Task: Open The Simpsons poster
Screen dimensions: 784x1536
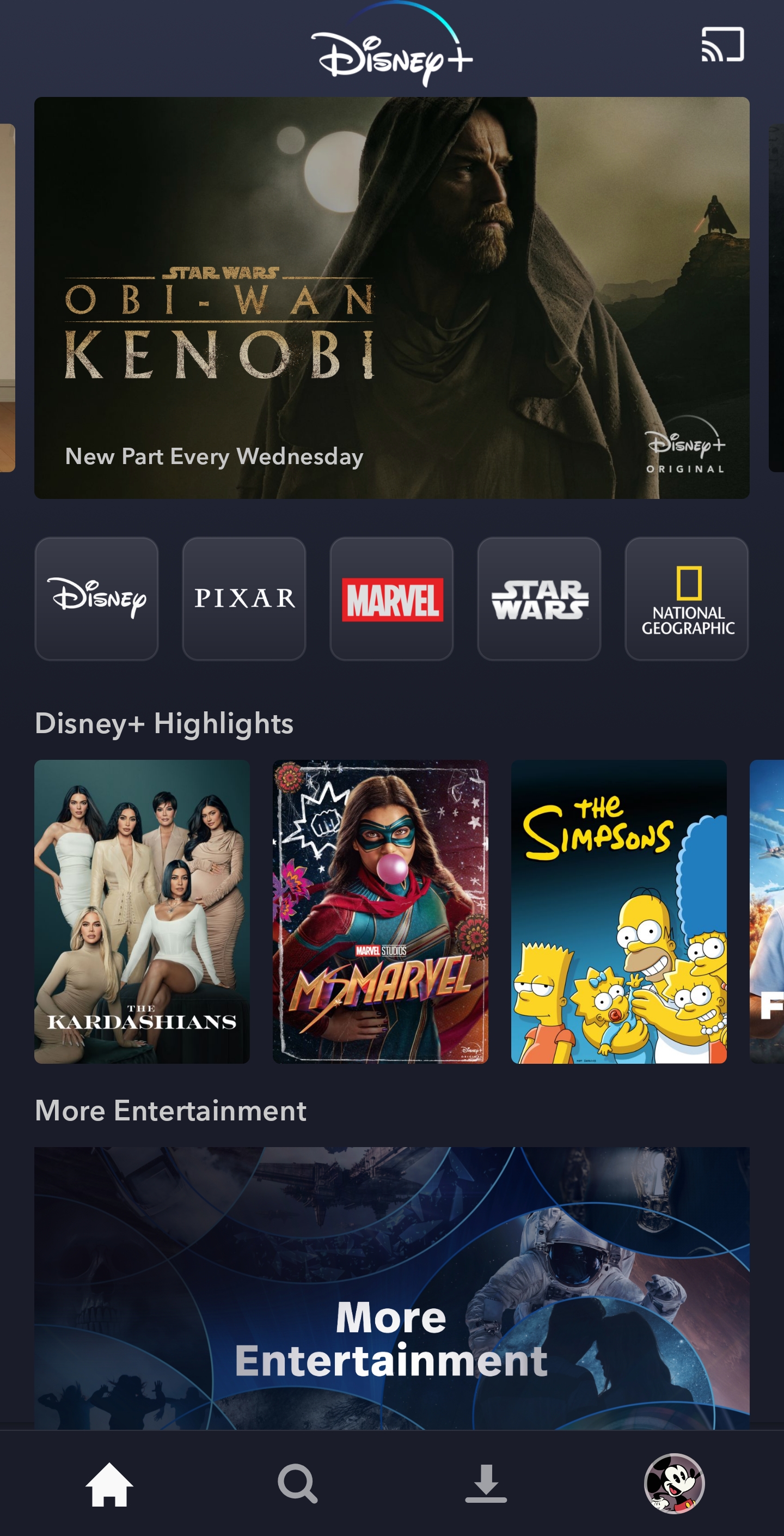Action: point(618,911)
